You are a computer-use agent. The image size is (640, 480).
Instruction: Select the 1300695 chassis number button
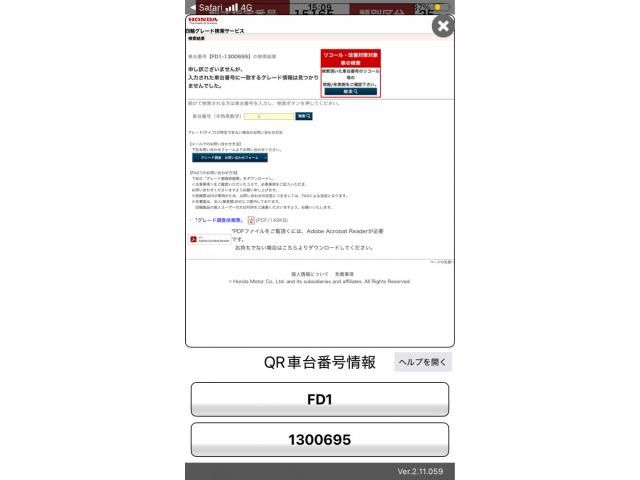320,440
